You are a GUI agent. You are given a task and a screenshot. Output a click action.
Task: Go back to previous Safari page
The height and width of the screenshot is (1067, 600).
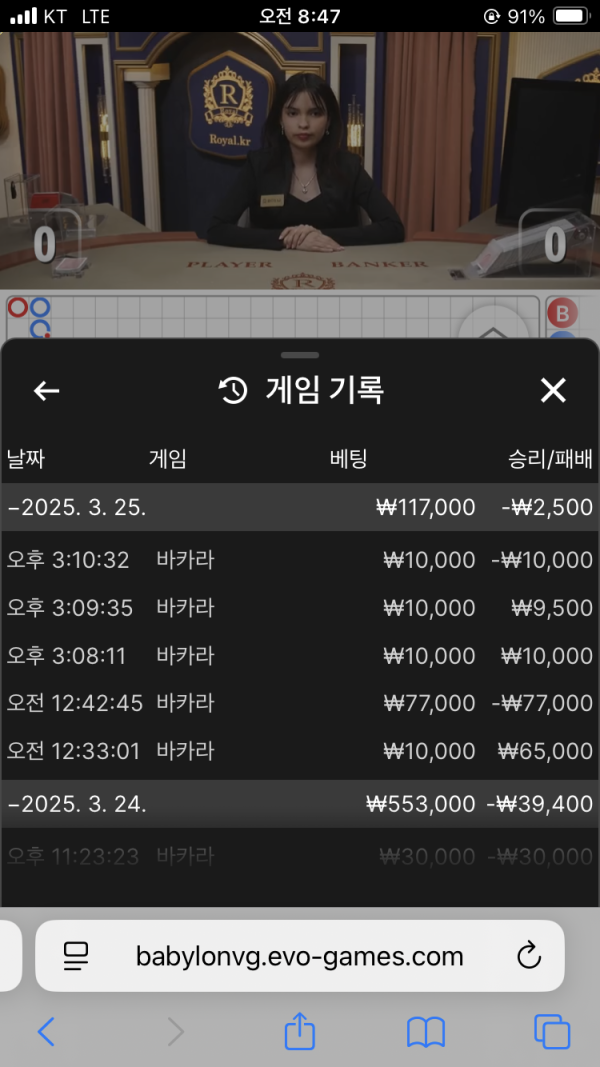pyautogui.click(x=46, y=1032)
